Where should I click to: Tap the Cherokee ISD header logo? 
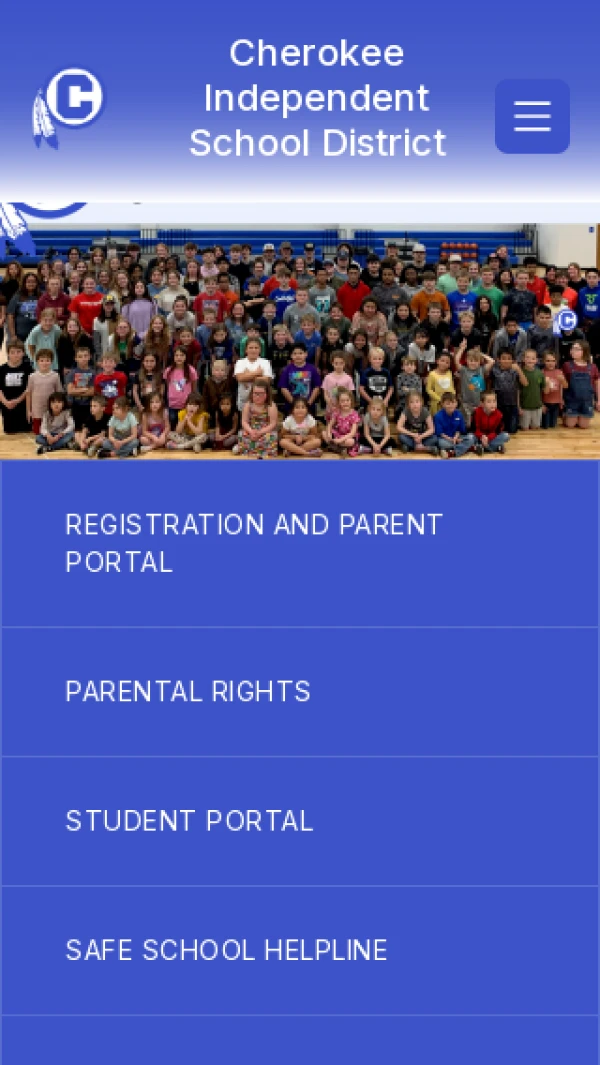coord(69,107)
